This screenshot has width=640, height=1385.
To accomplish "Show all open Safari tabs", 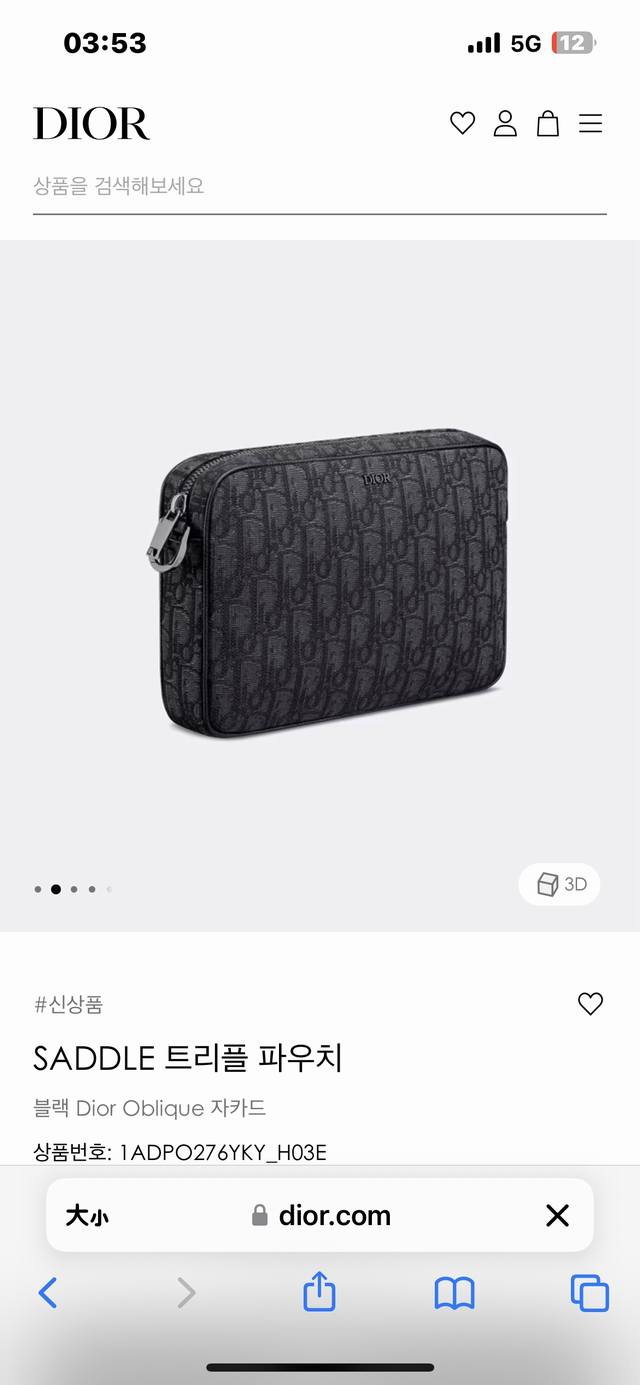I will coord(589,1293).
